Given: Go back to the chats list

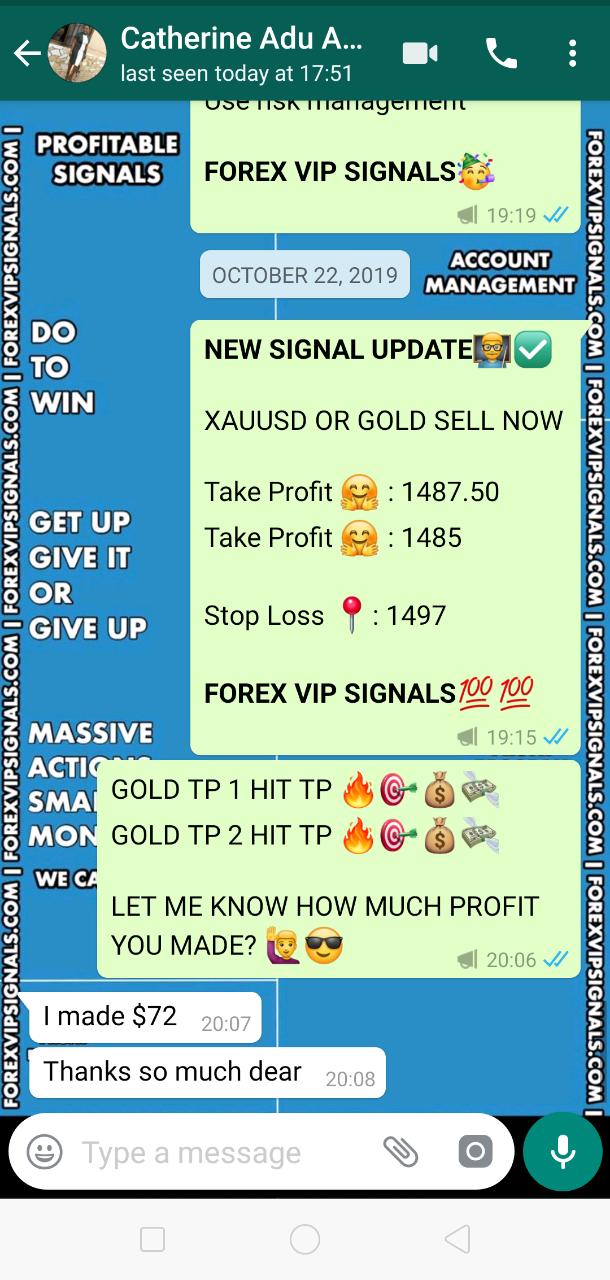Looking at the screenshot, I should 26,54.
